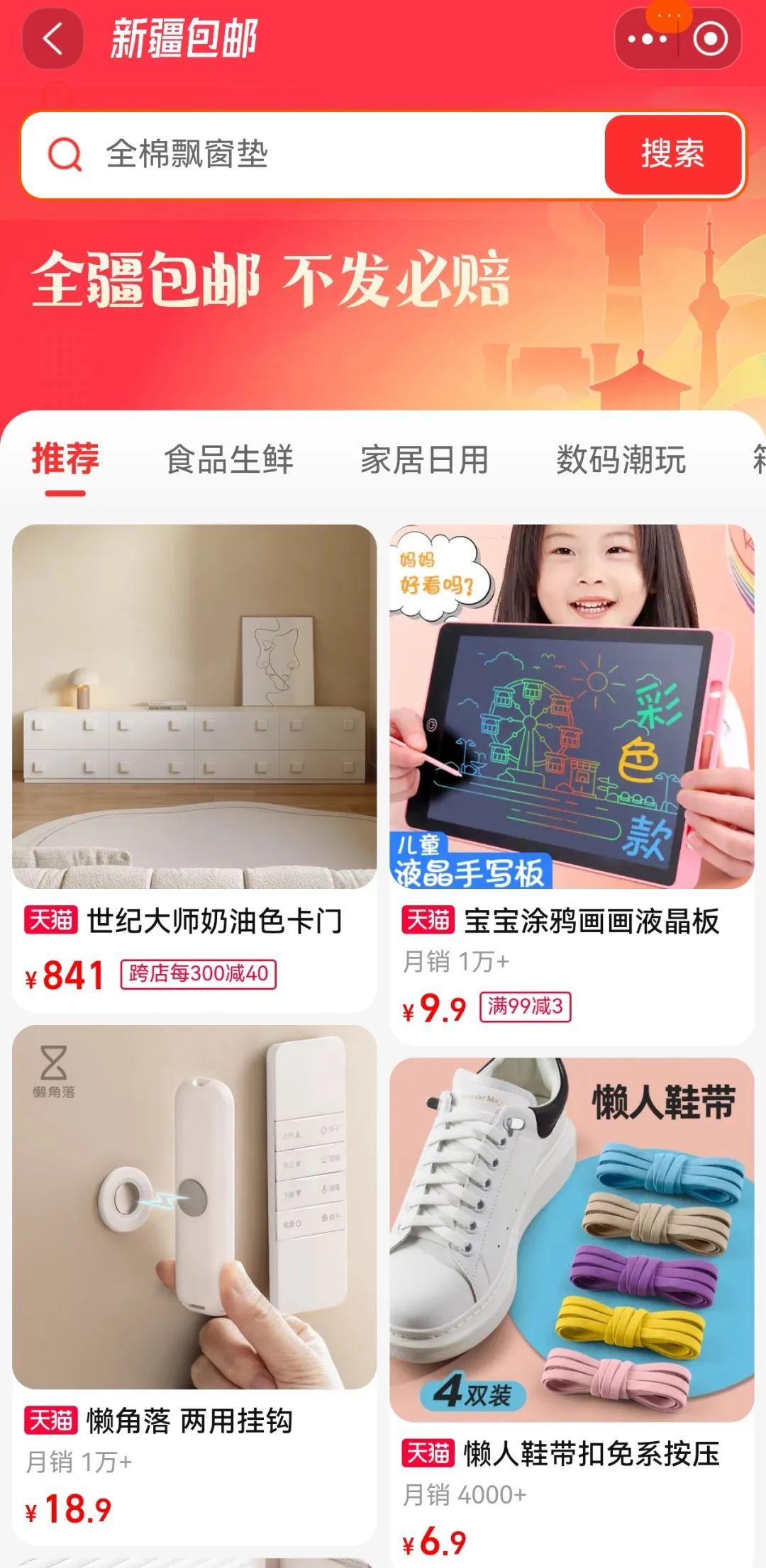766x1568 pixels.
Task: Close the mini program with the circle button
Action: 710,39
